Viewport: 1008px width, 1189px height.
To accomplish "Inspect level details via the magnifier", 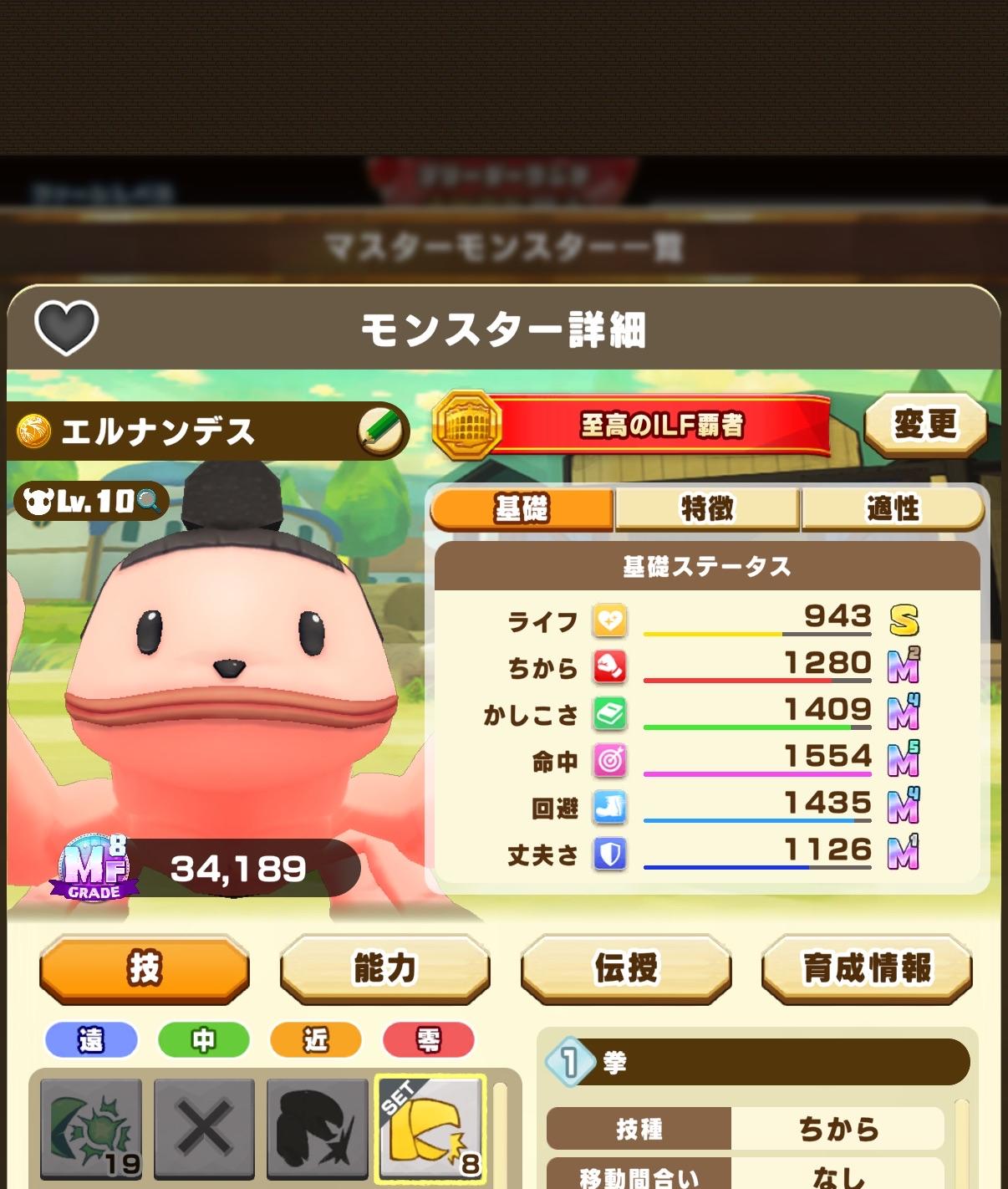I will click(149, 501).
